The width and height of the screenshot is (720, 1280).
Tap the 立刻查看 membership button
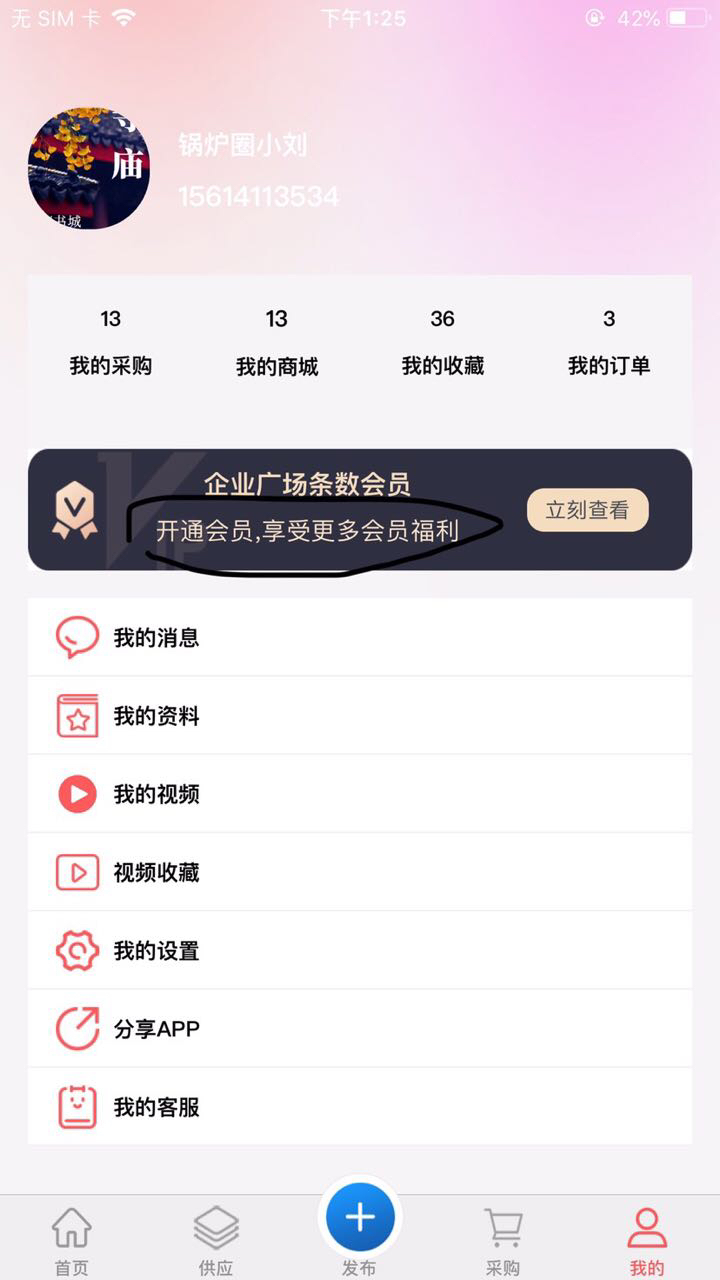[x=587, y=510]
